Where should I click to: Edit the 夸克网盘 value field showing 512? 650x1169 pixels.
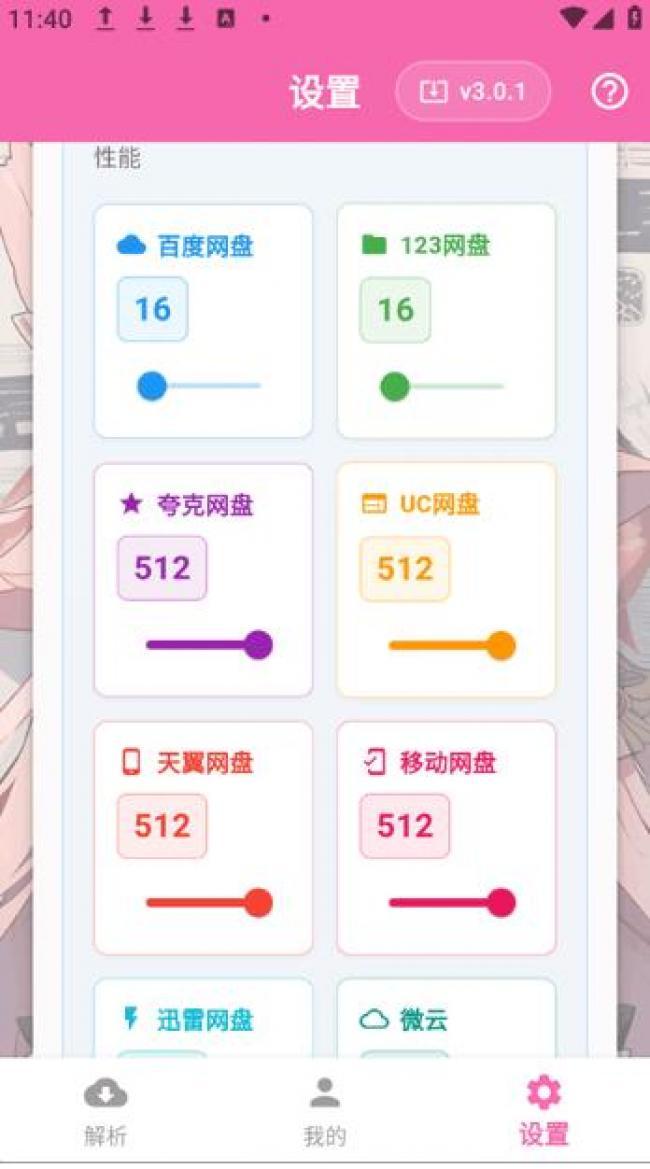(x=162, y=568)
